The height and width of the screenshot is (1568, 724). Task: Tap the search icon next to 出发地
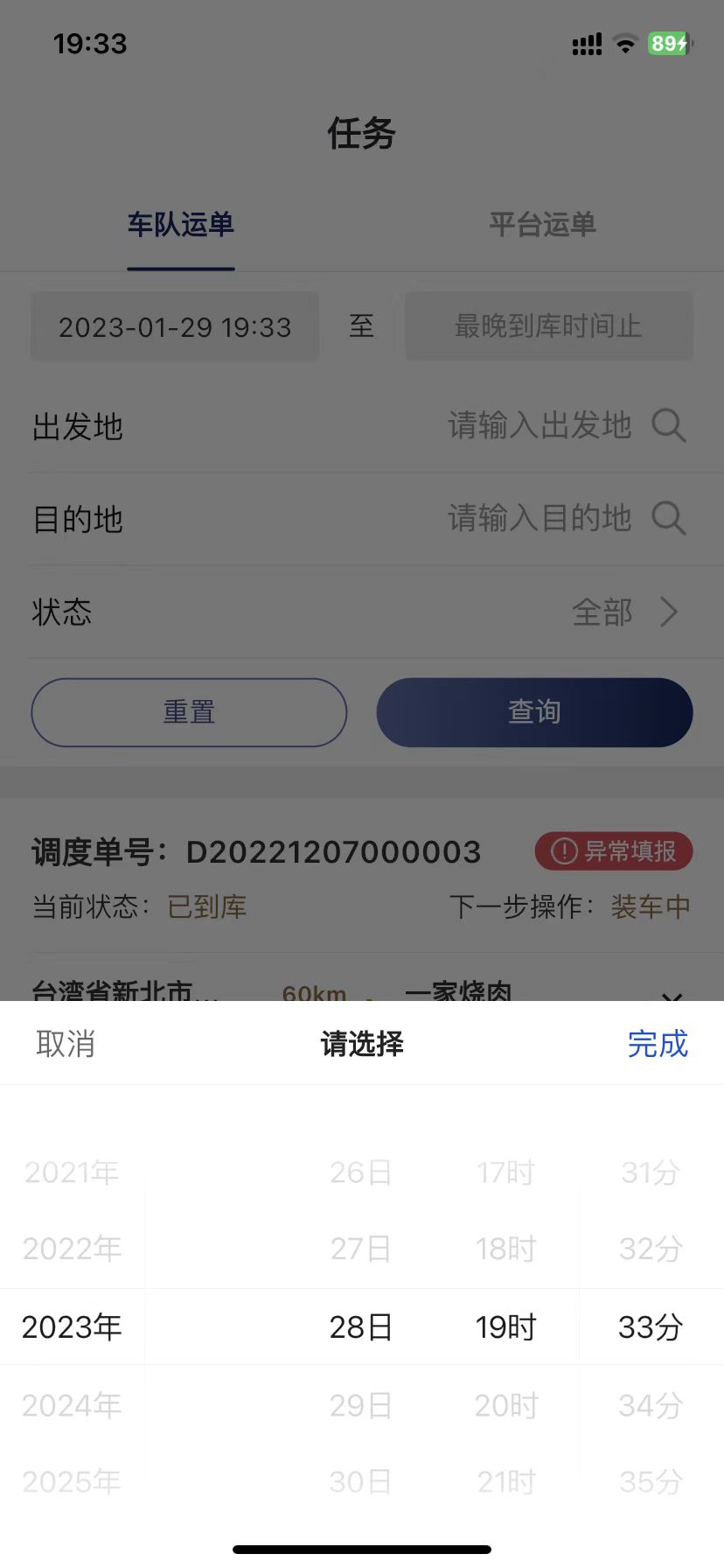pos(668,426)
